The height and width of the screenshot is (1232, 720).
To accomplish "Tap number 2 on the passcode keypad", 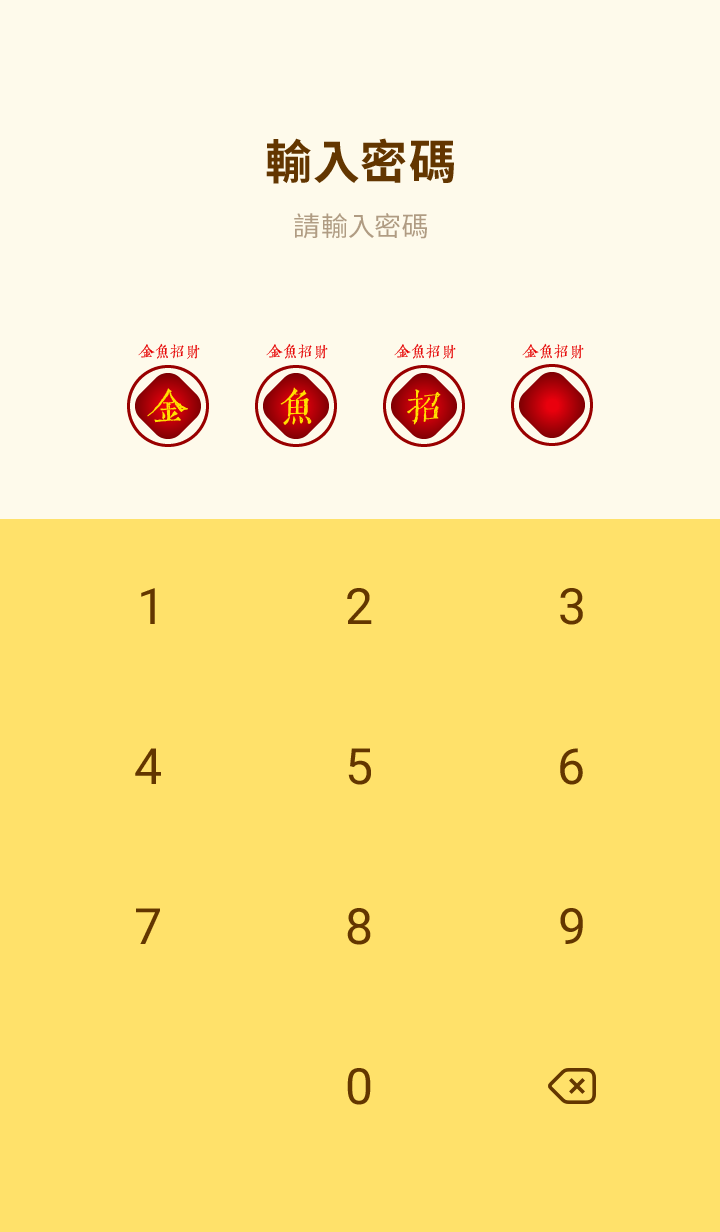I will (x=359, y=607).
